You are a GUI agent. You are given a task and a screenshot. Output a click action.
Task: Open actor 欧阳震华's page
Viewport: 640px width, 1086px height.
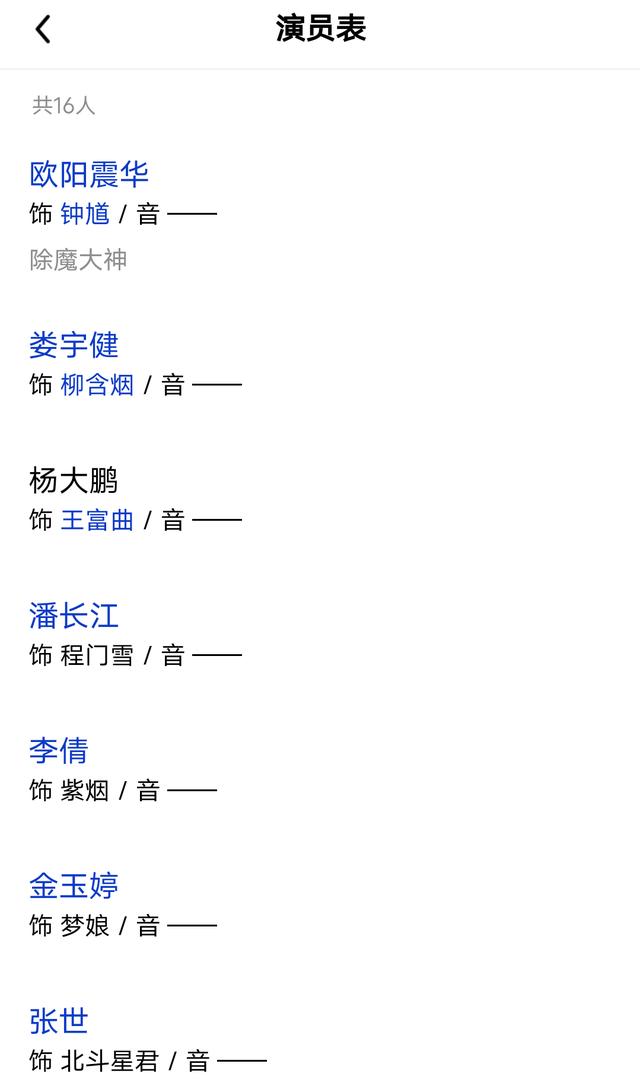click(89, 174)
